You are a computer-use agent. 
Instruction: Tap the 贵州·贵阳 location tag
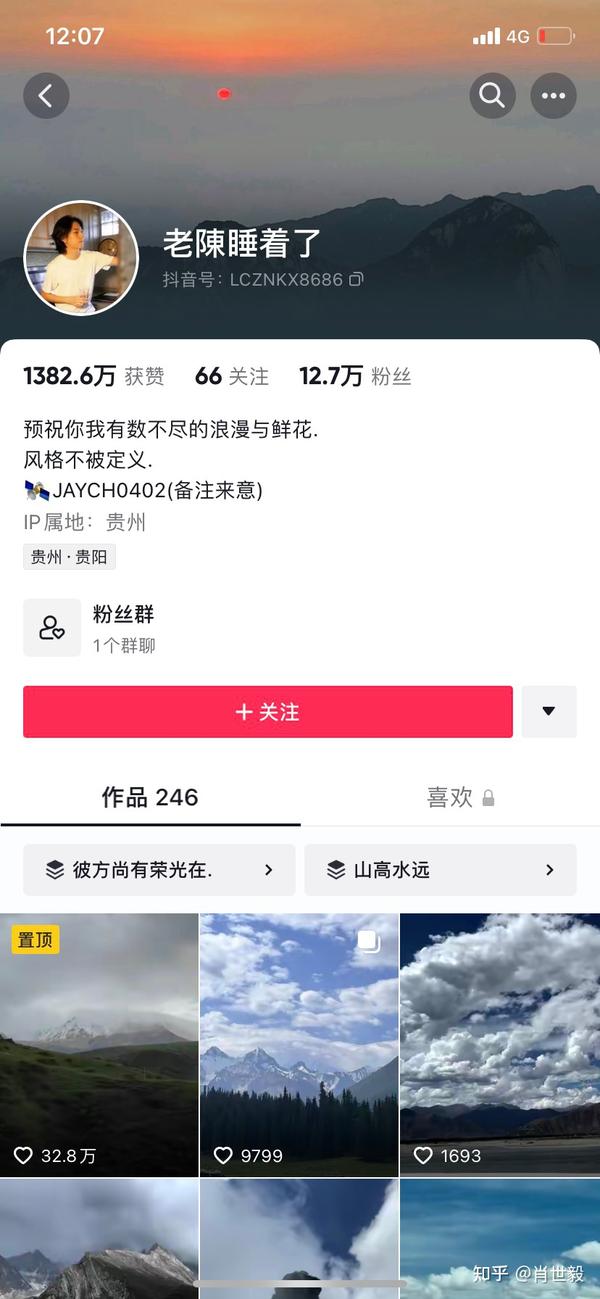[69, 557]
